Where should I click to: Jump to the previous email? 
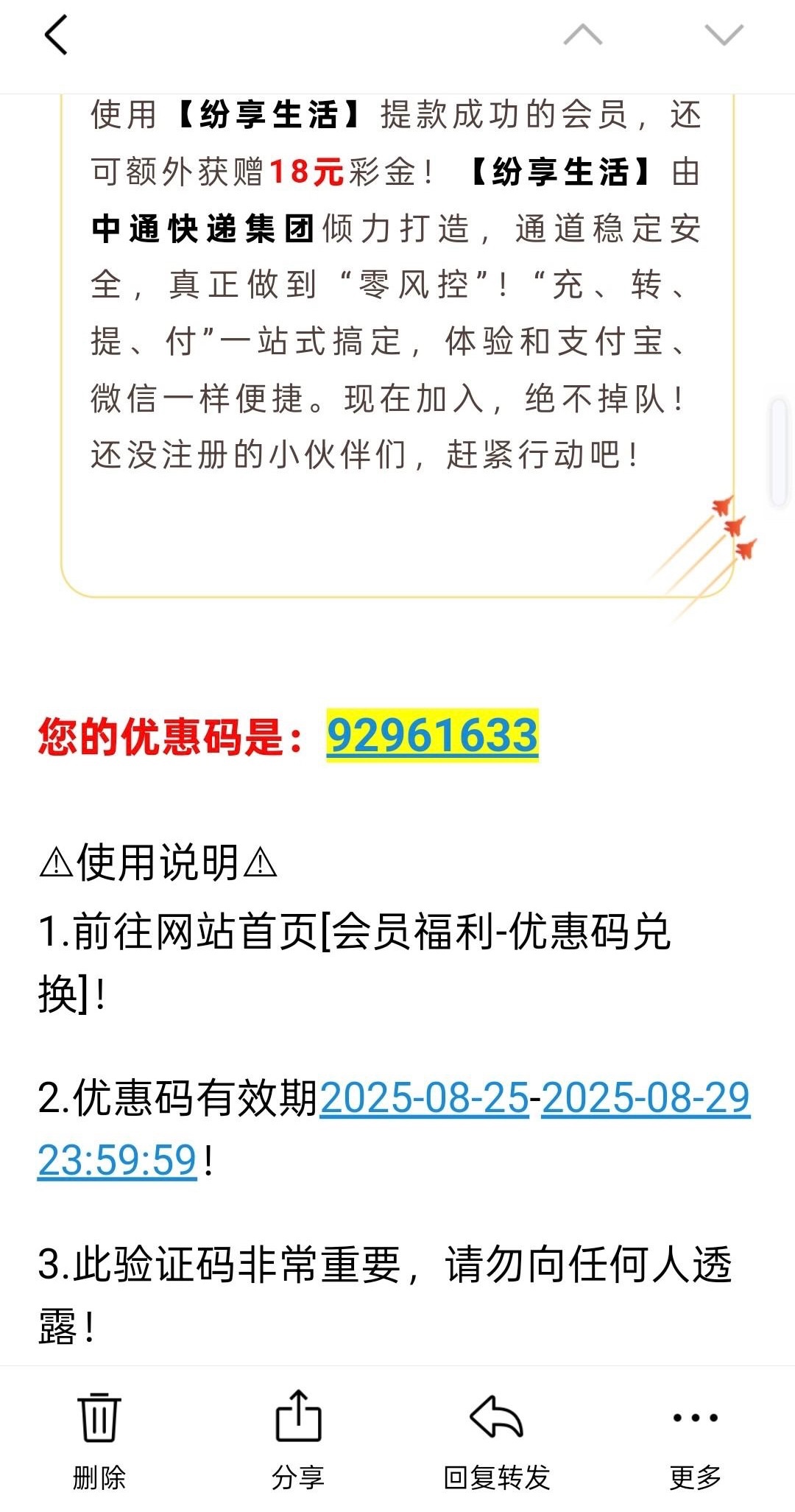(582, 35)
